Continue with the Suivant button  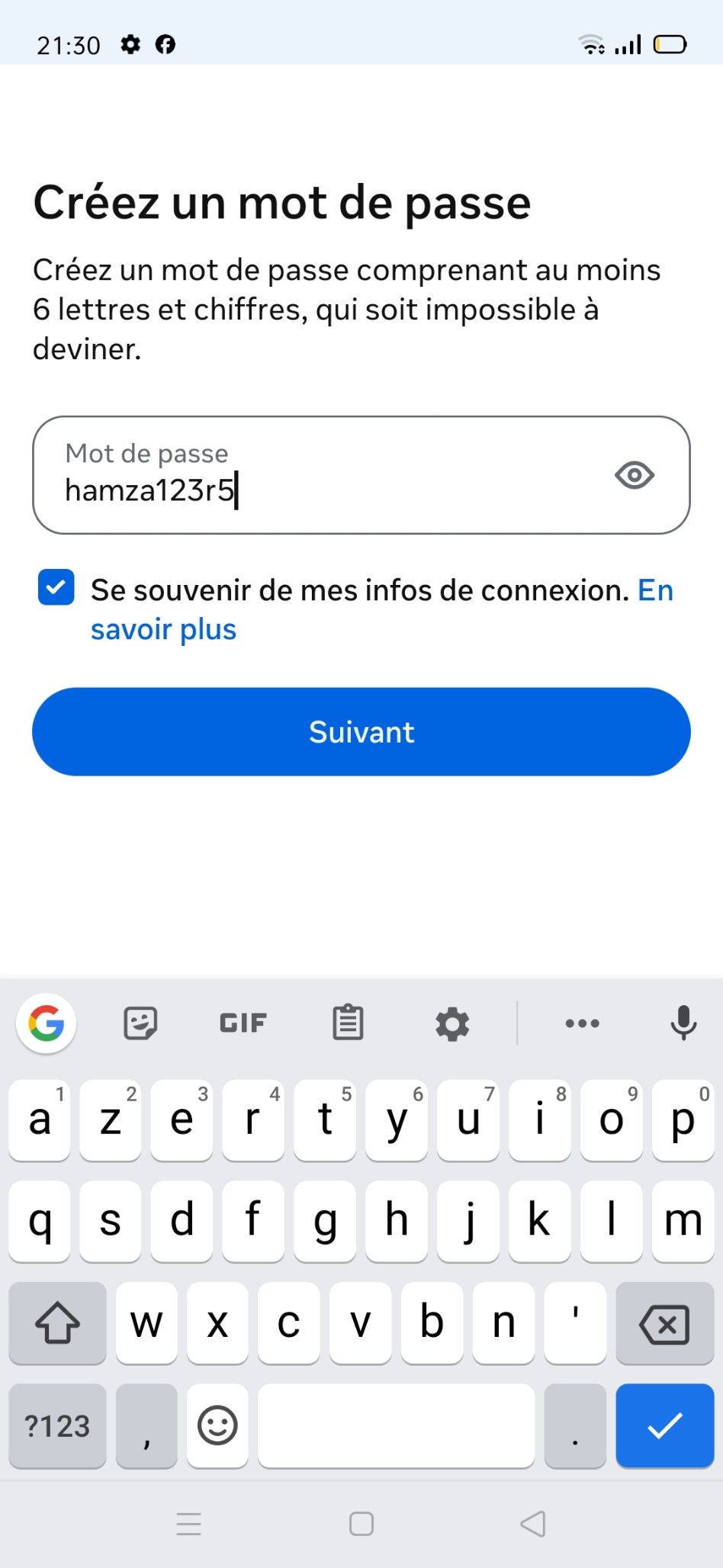tap(361, 732)
